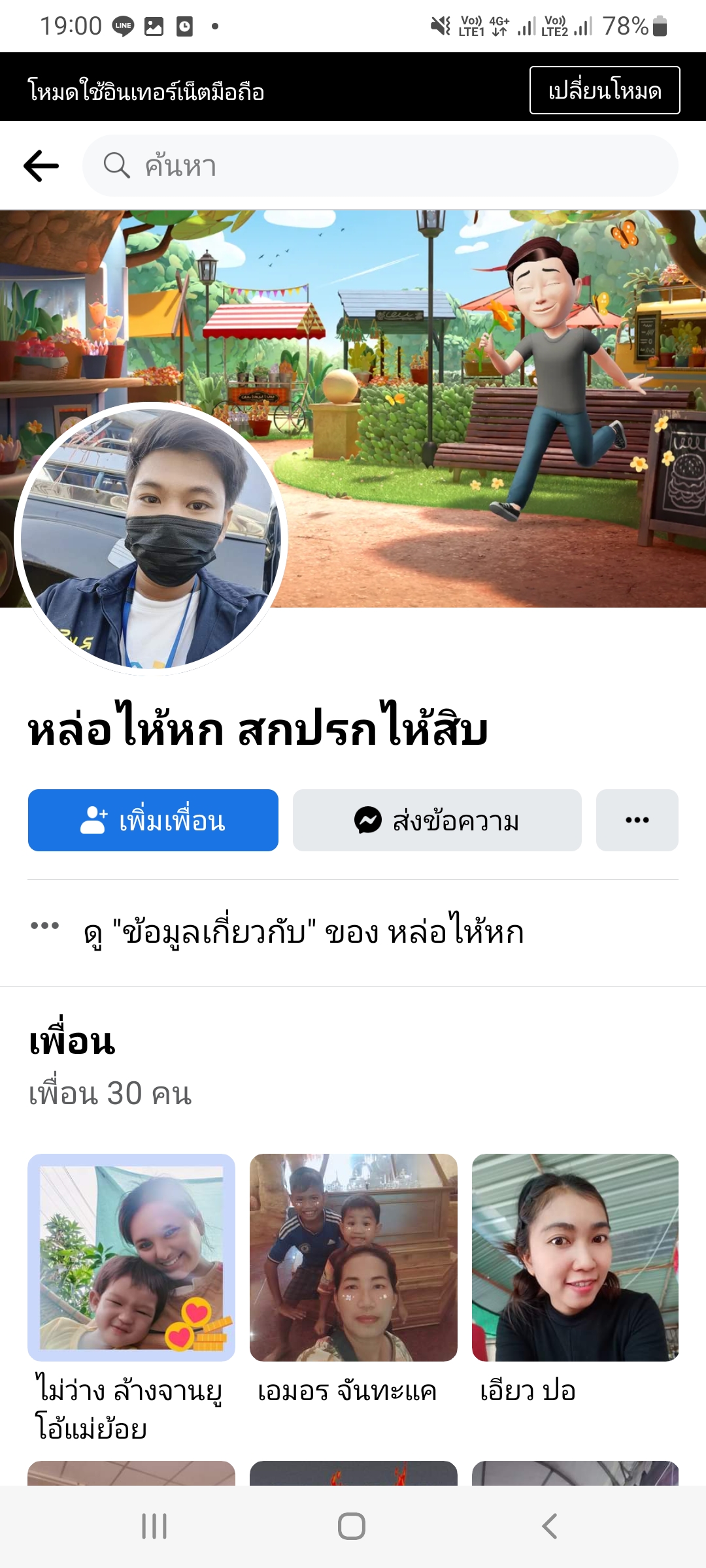This screenshot has width=706, height=1568.
Task: Tap the back arrow beside search
Action: click(41, 166)
